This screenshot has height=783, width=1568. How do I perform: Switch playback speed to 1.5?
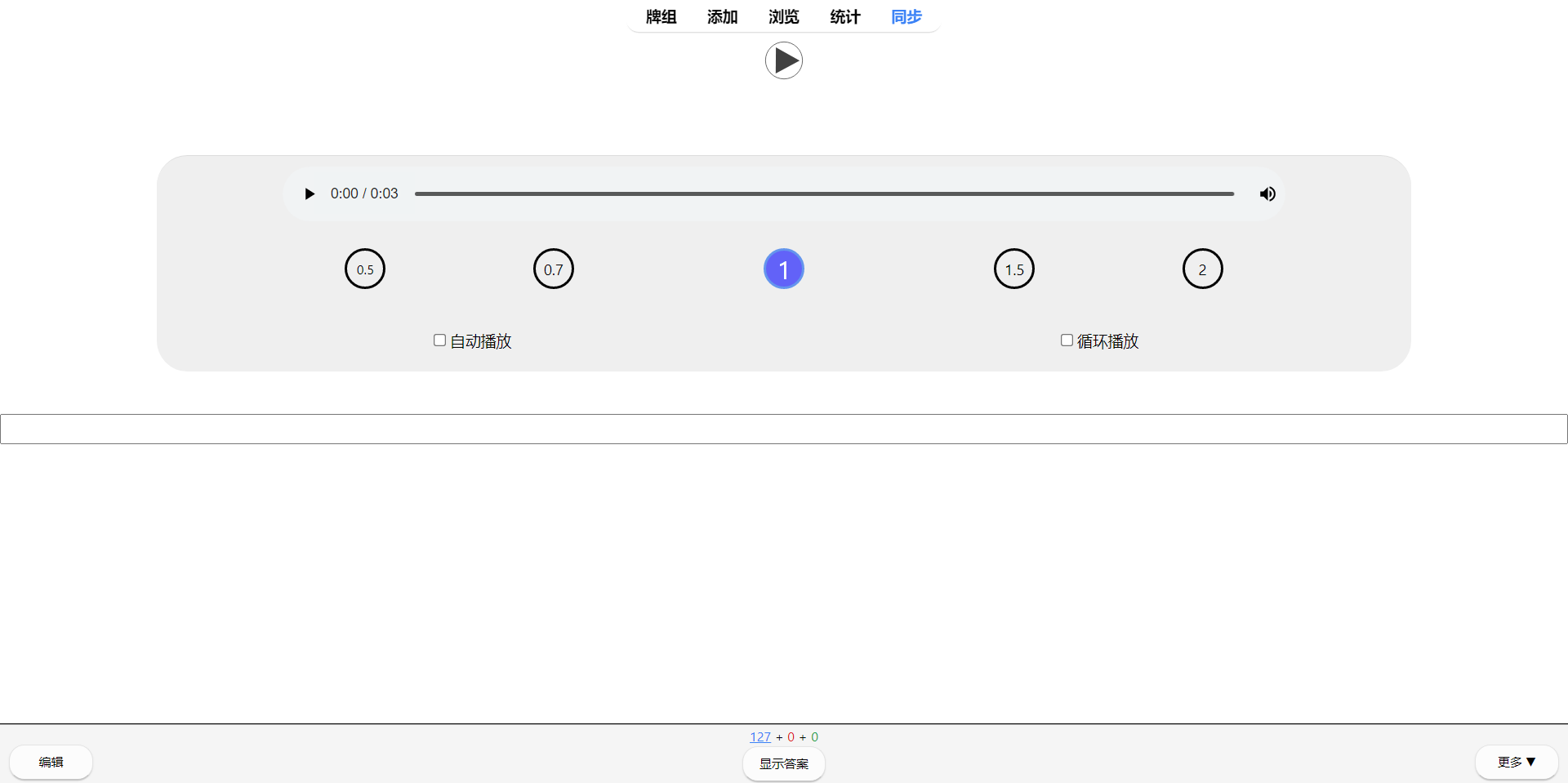click(1014, 269)
